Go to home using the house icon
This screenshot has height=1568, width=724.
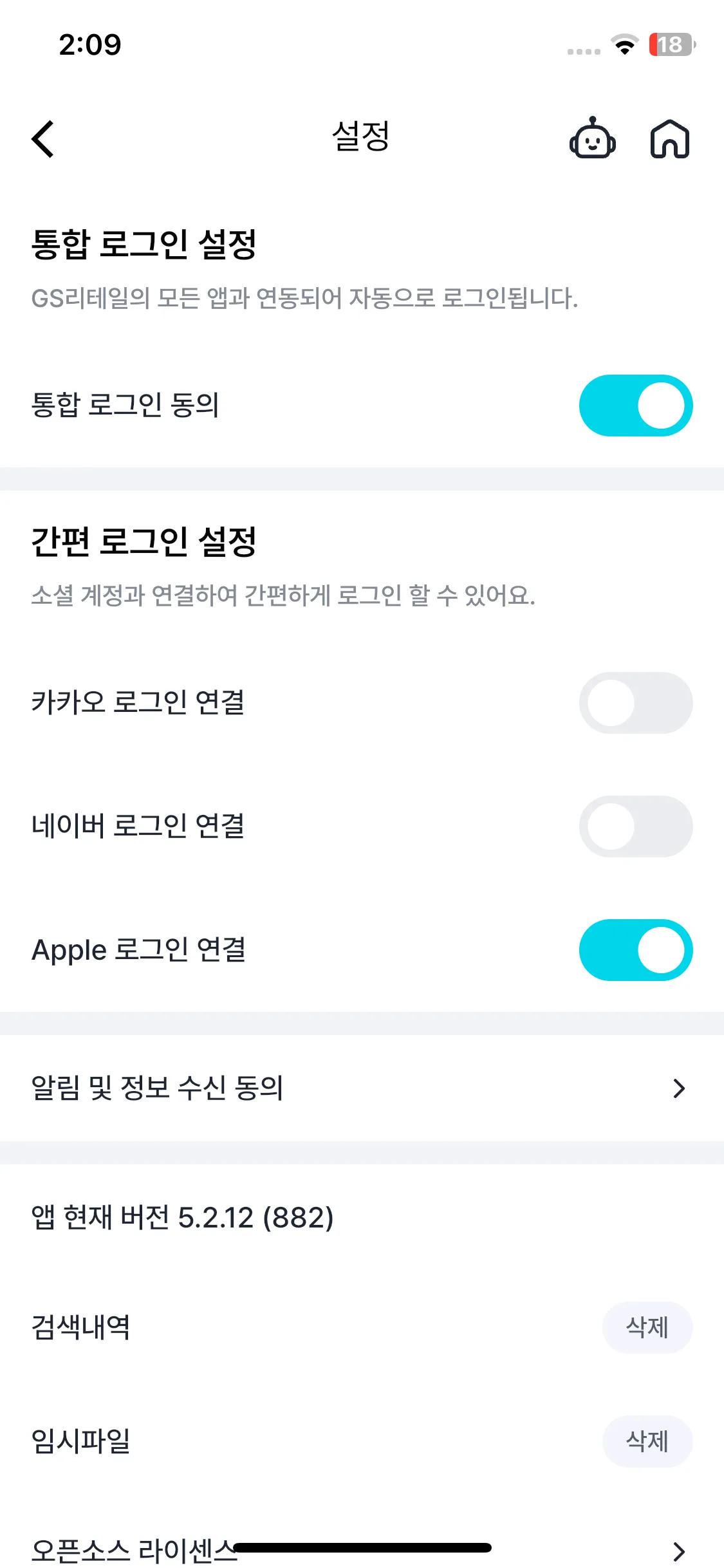pyautogui.click(x=669, y=139)
